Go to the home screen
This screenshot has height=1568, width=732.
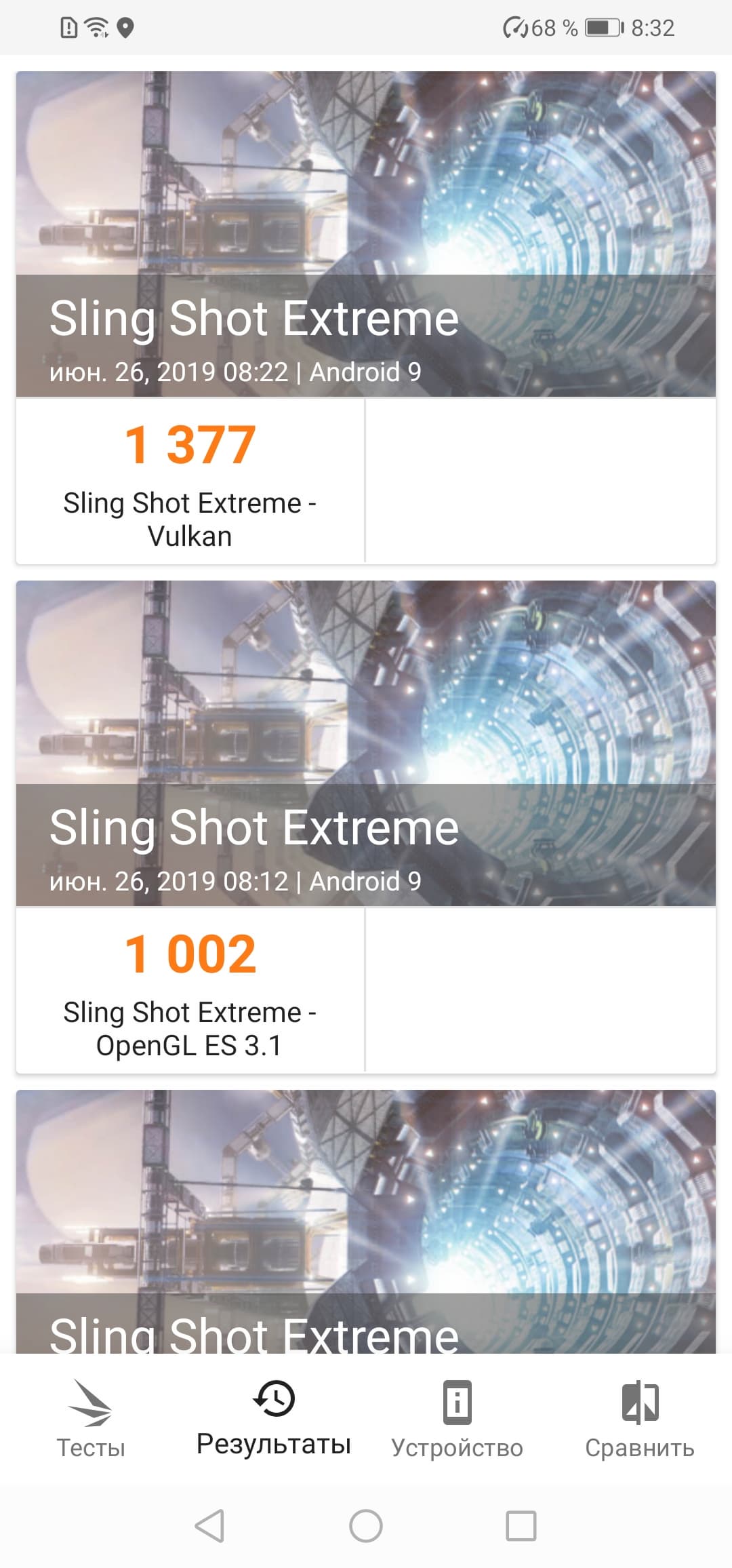click(366, 1527)
